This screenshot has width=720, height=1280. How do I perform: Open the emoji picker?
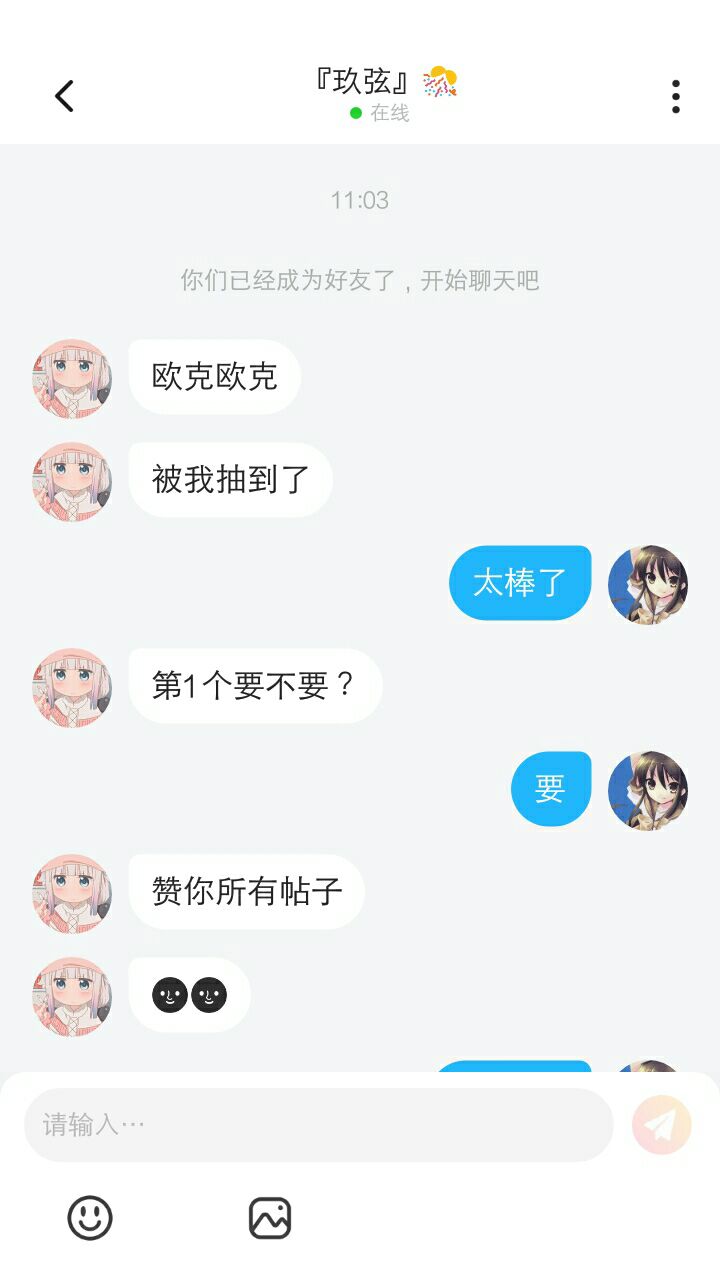point(90,1218)
